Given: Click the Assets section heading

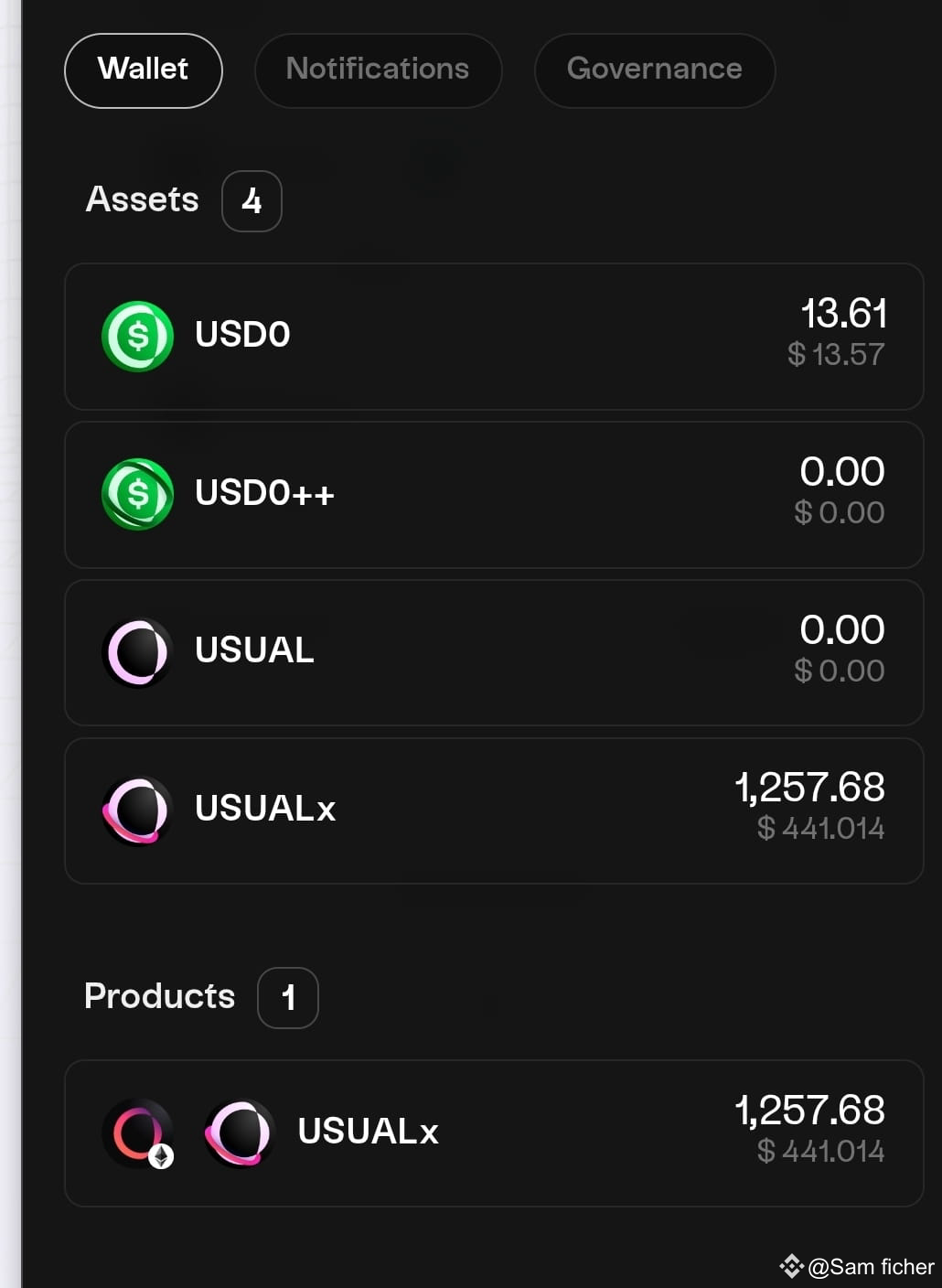Looking at the screenshot, I should [142, 199].
